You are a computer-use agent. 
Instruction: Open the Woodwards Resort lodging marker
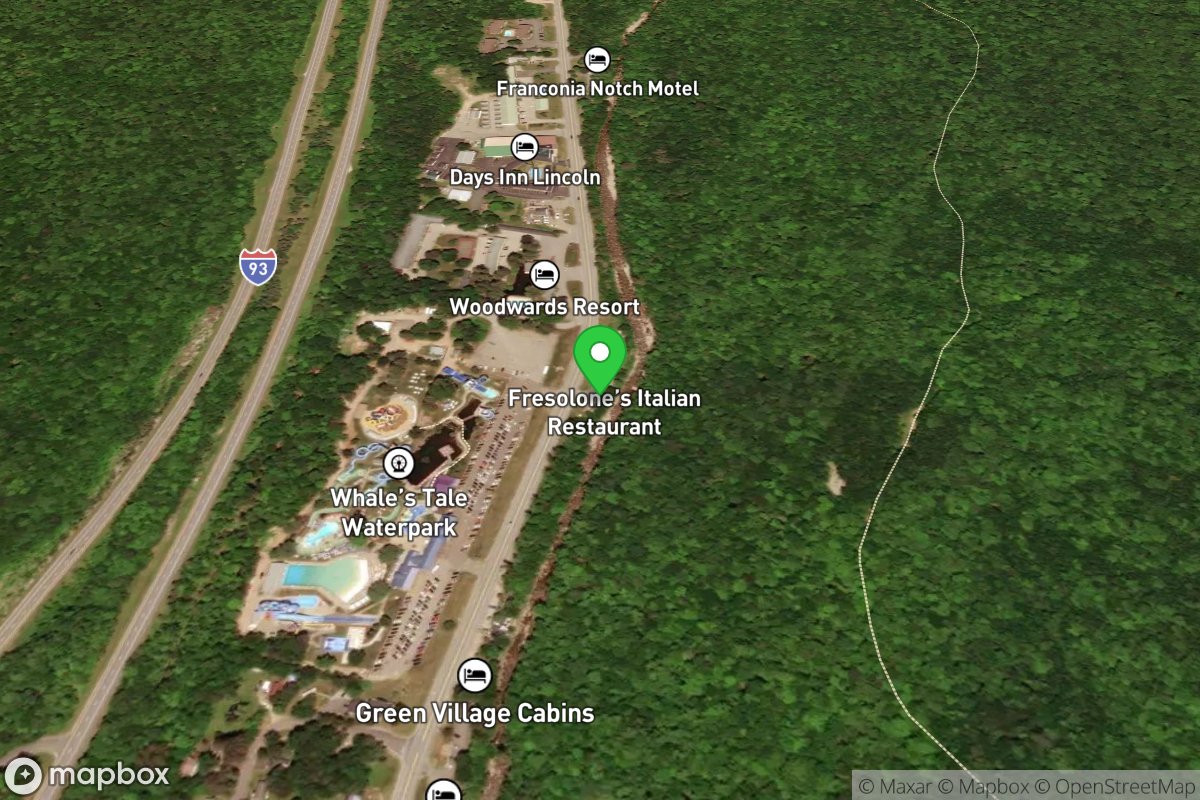[x=544, y=275]
